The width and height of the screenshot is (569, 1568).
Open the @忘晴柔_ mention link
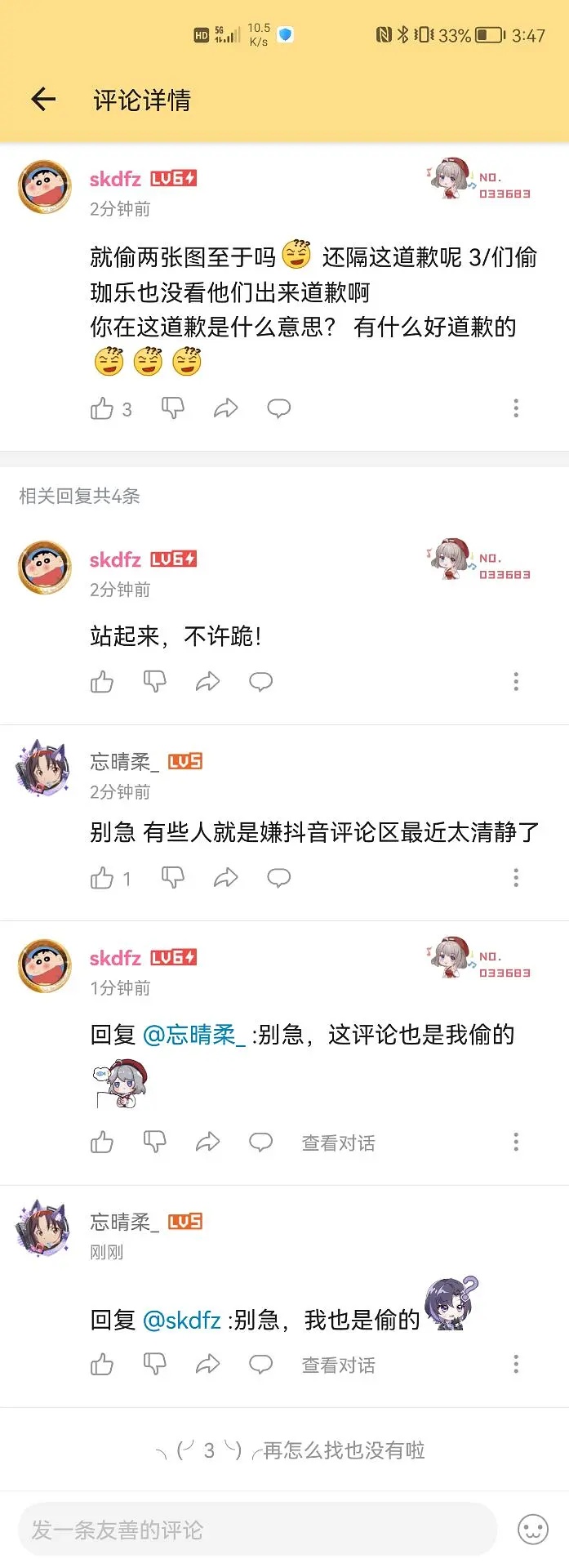193,1035
